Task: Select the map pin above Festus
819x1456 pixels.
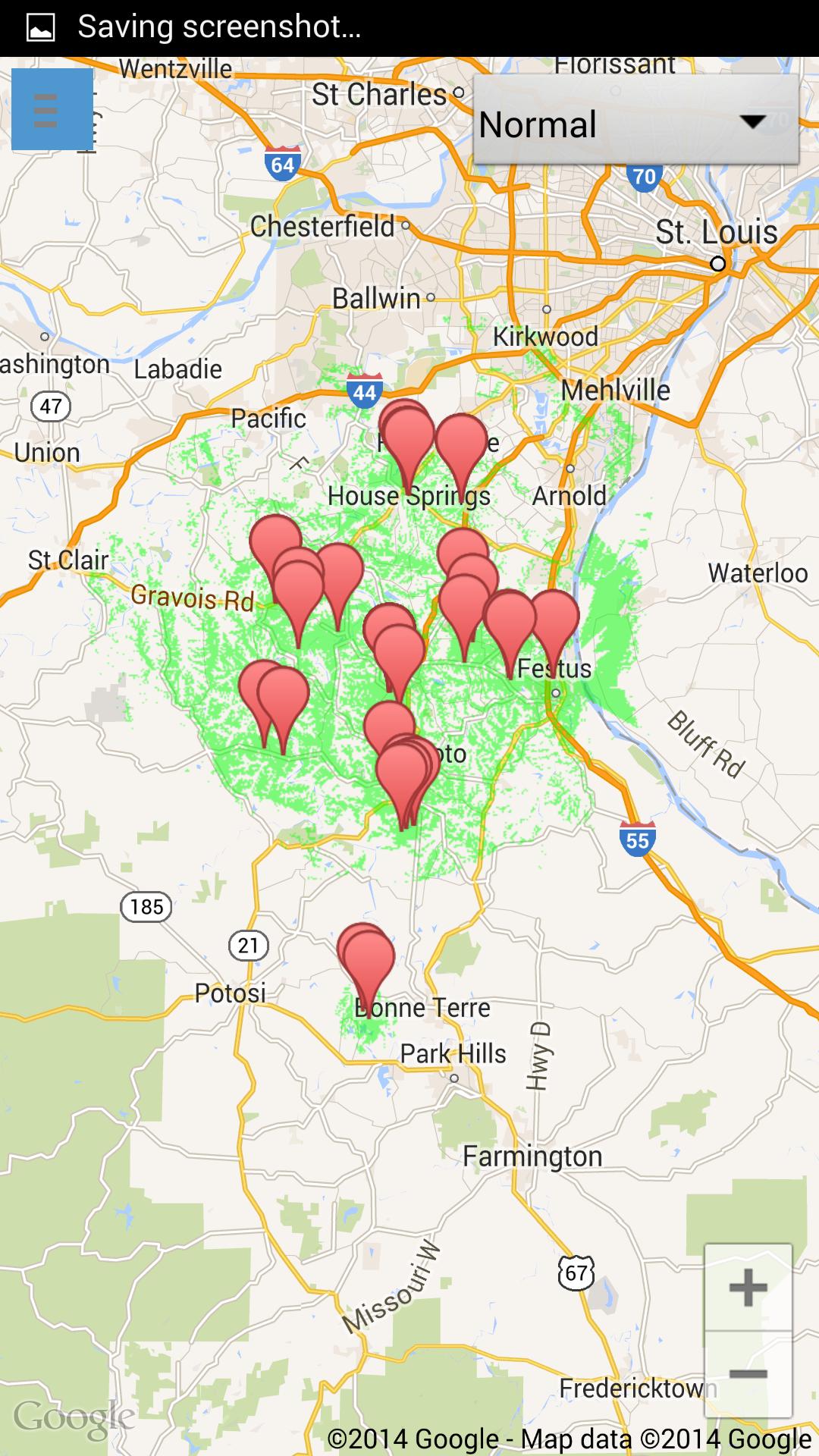Action: point(554,622)
